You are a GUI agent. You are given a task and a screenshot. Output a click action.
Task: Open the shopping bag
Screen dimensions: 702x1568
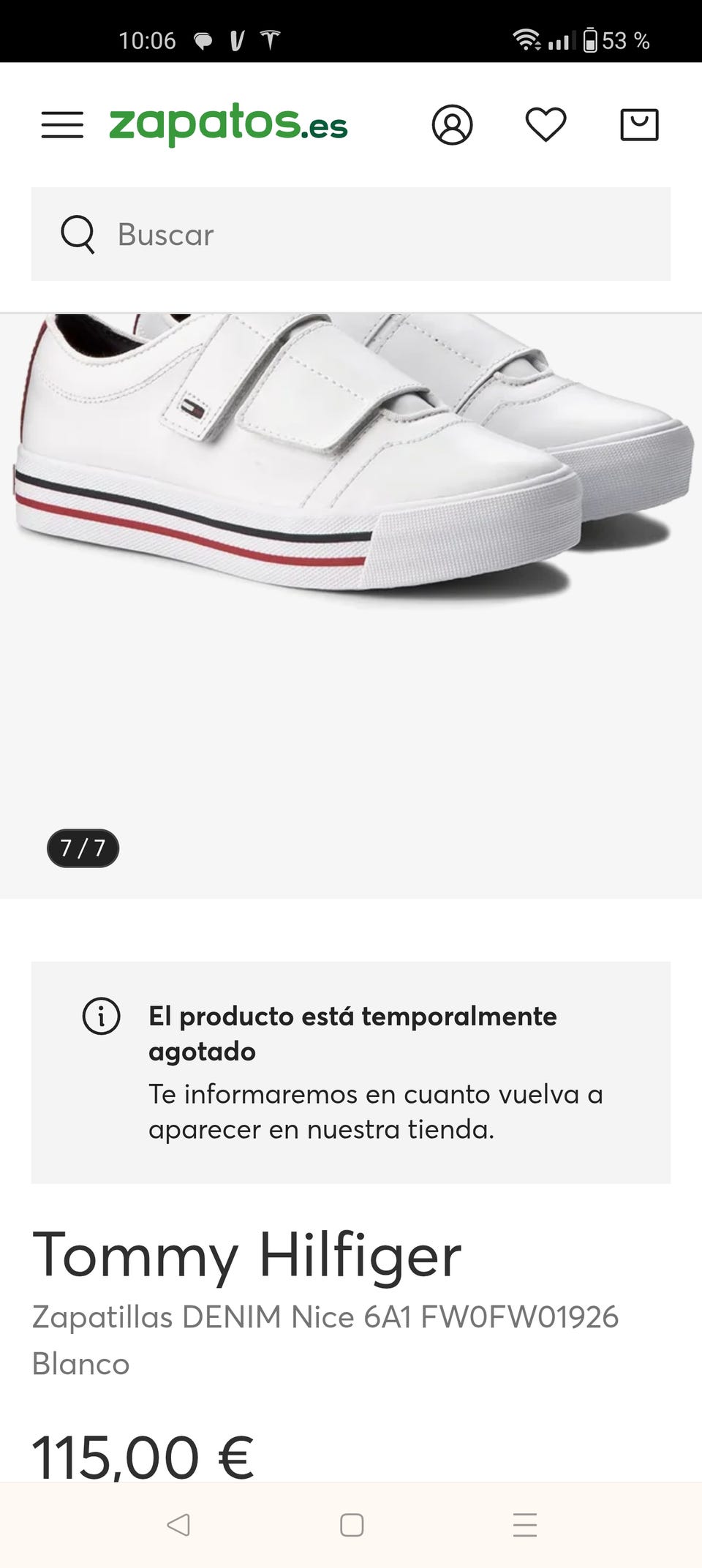click(639, 124)
